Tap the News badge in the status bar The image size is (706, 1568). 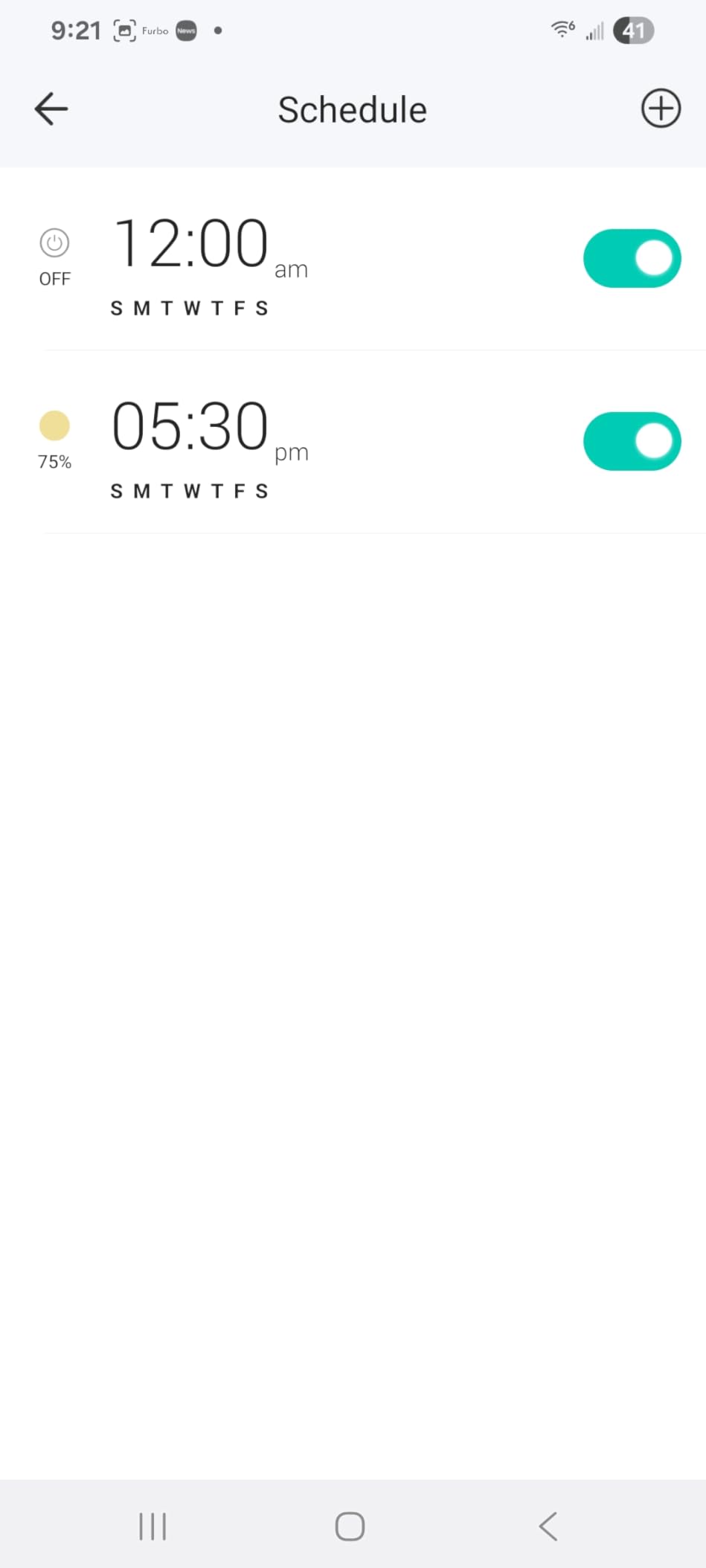click(185, 30)
